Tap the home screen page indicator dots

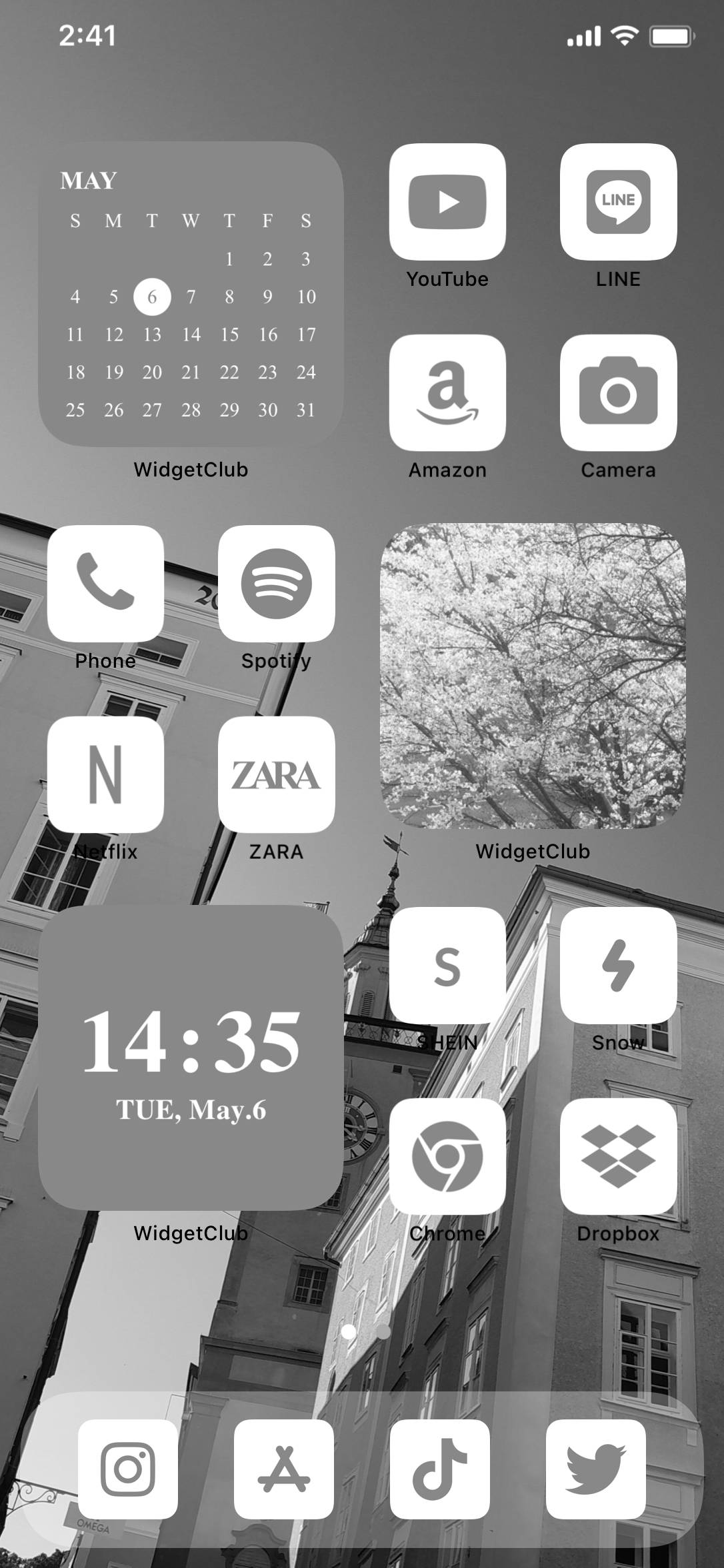pyautogui.click(x=365, y=1331)
